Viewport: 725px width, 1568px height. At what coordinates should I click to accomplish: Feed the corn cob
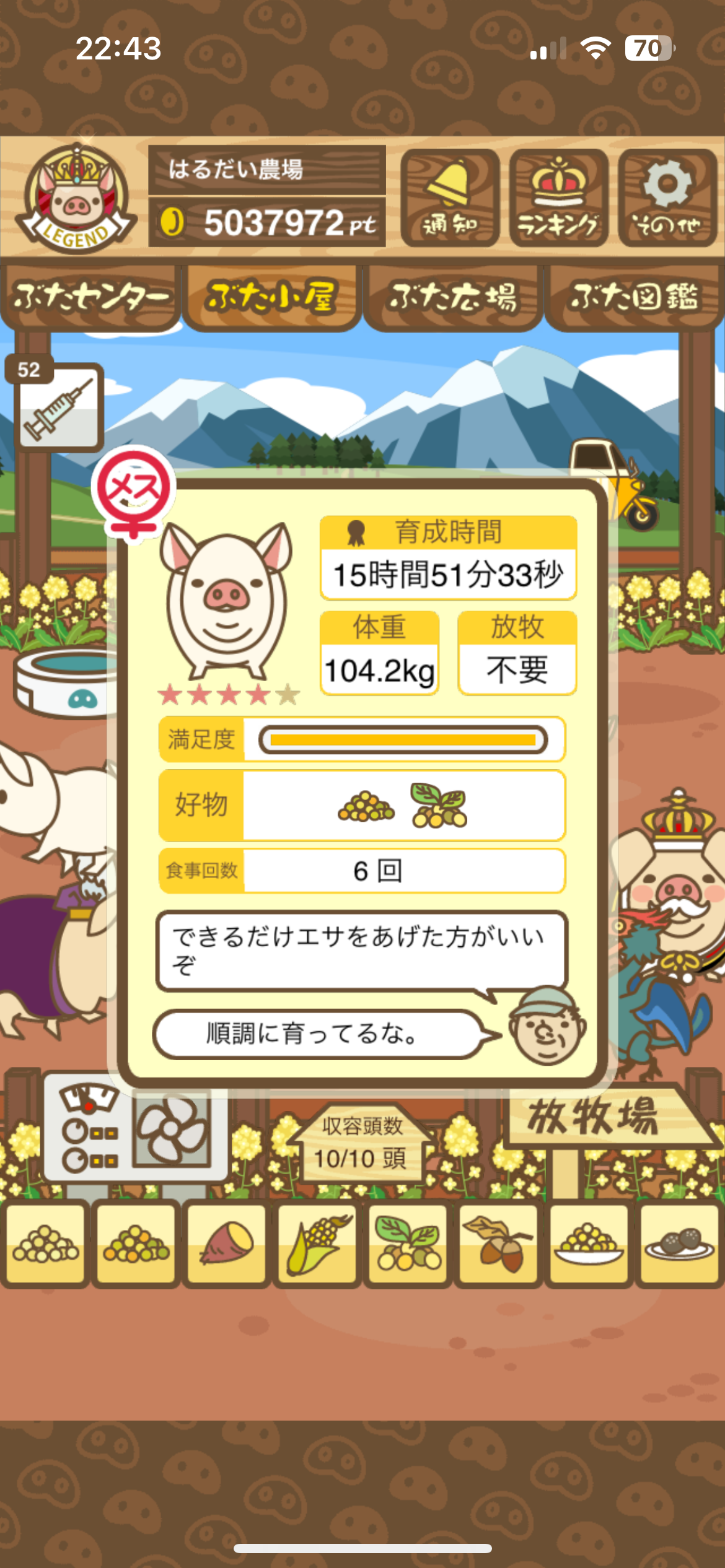pos(317,1244)
